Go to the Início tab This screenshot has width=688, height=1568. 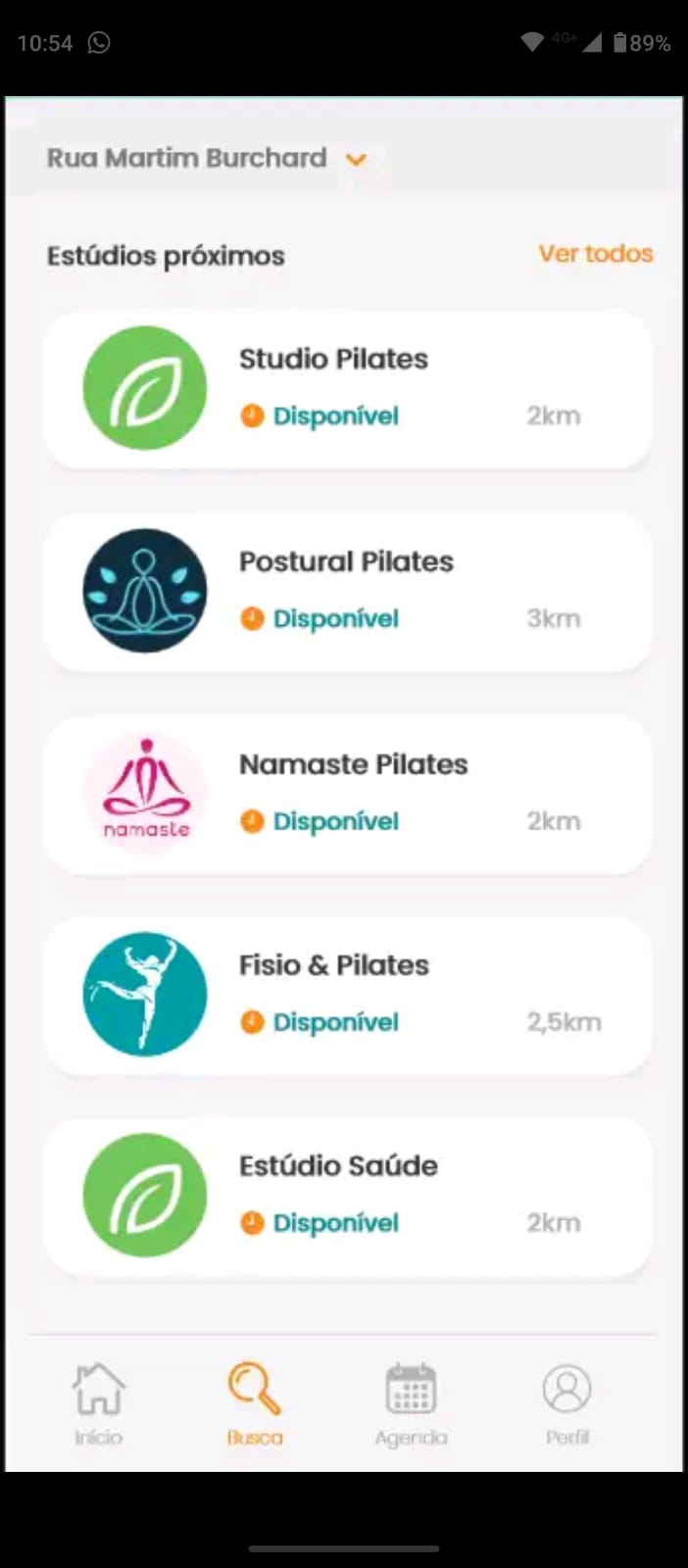[99, 1403]
